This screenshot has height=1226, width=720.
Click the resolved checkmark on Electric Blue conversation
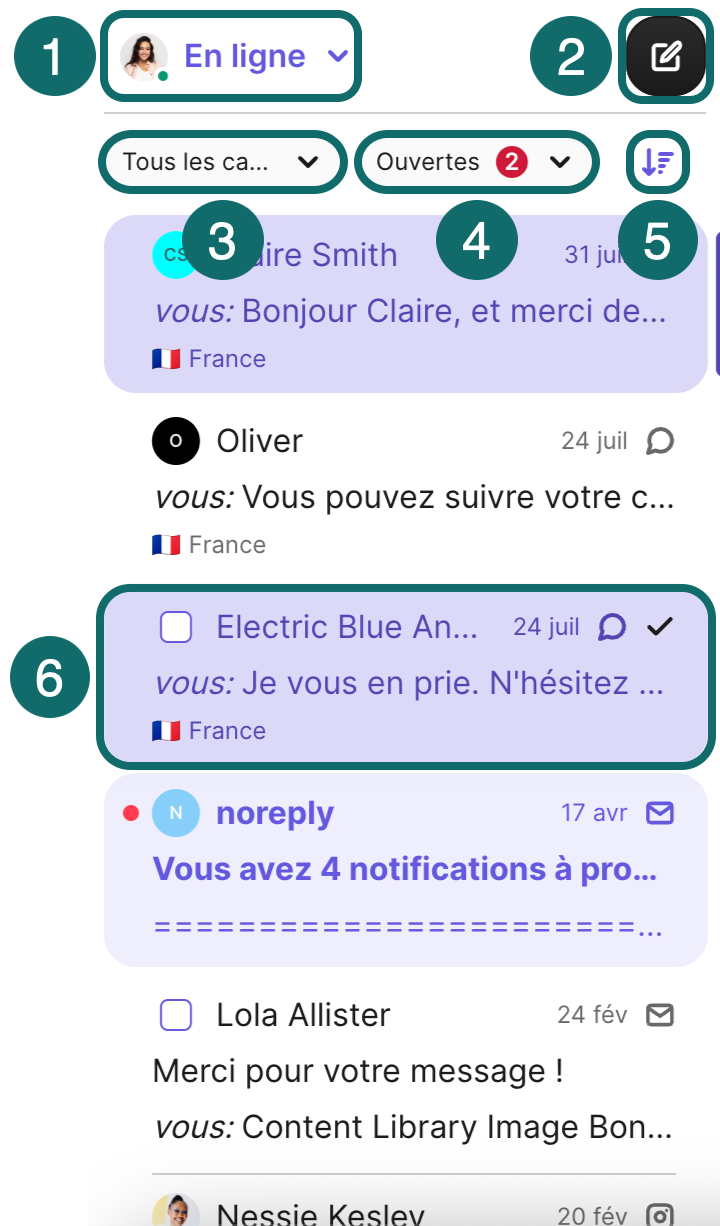660,627
